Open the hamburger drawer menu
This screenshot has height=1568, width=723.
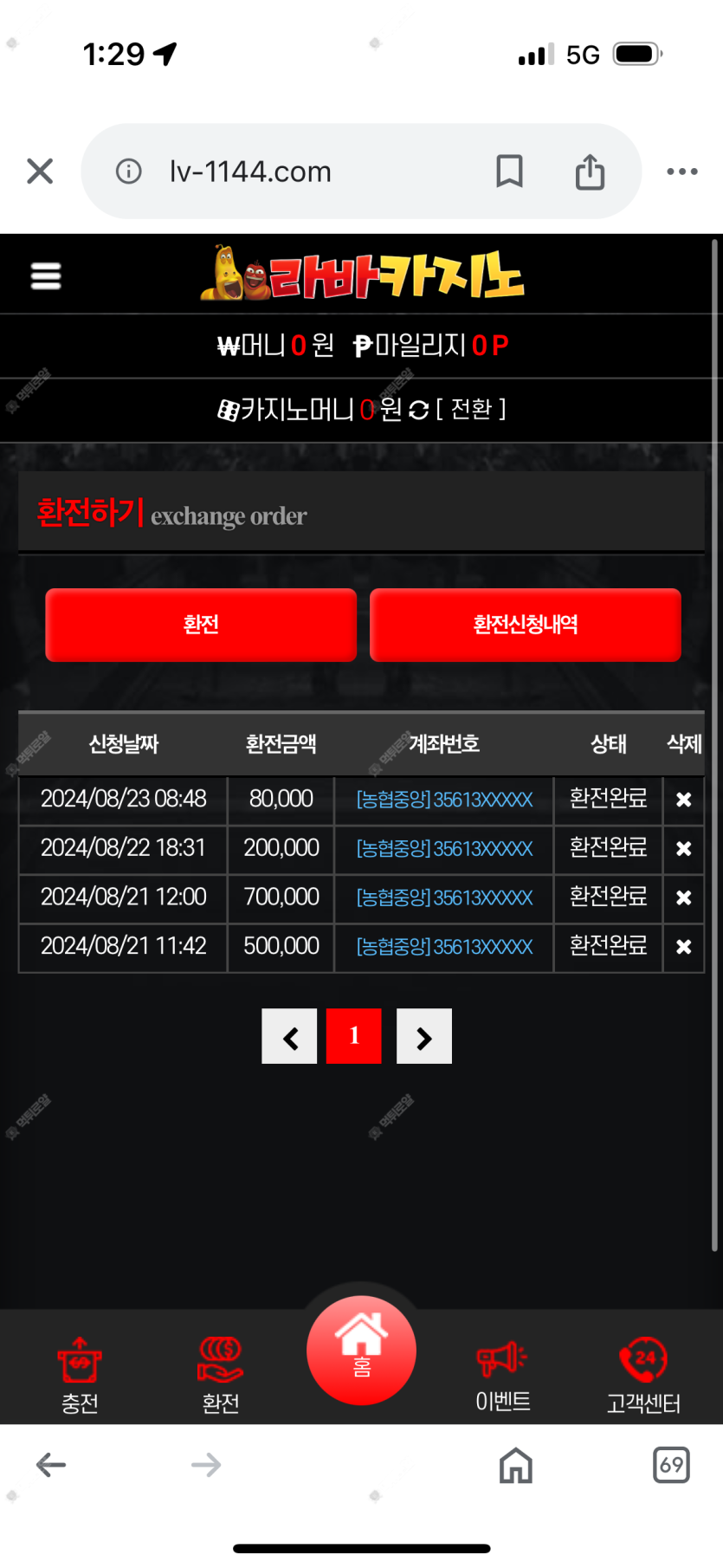tap(46, 276)
